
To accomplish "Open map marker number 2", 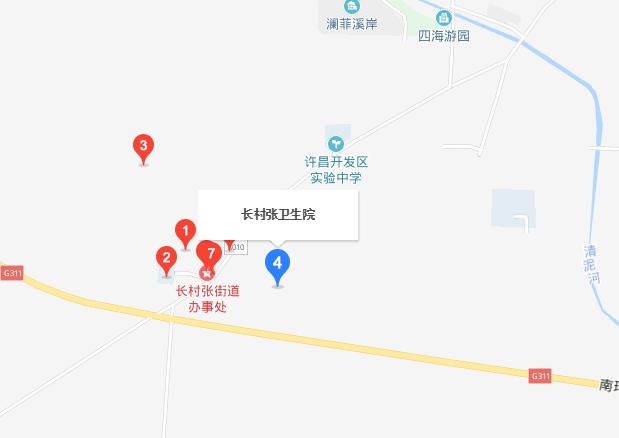I will click(x=166, y=259).
